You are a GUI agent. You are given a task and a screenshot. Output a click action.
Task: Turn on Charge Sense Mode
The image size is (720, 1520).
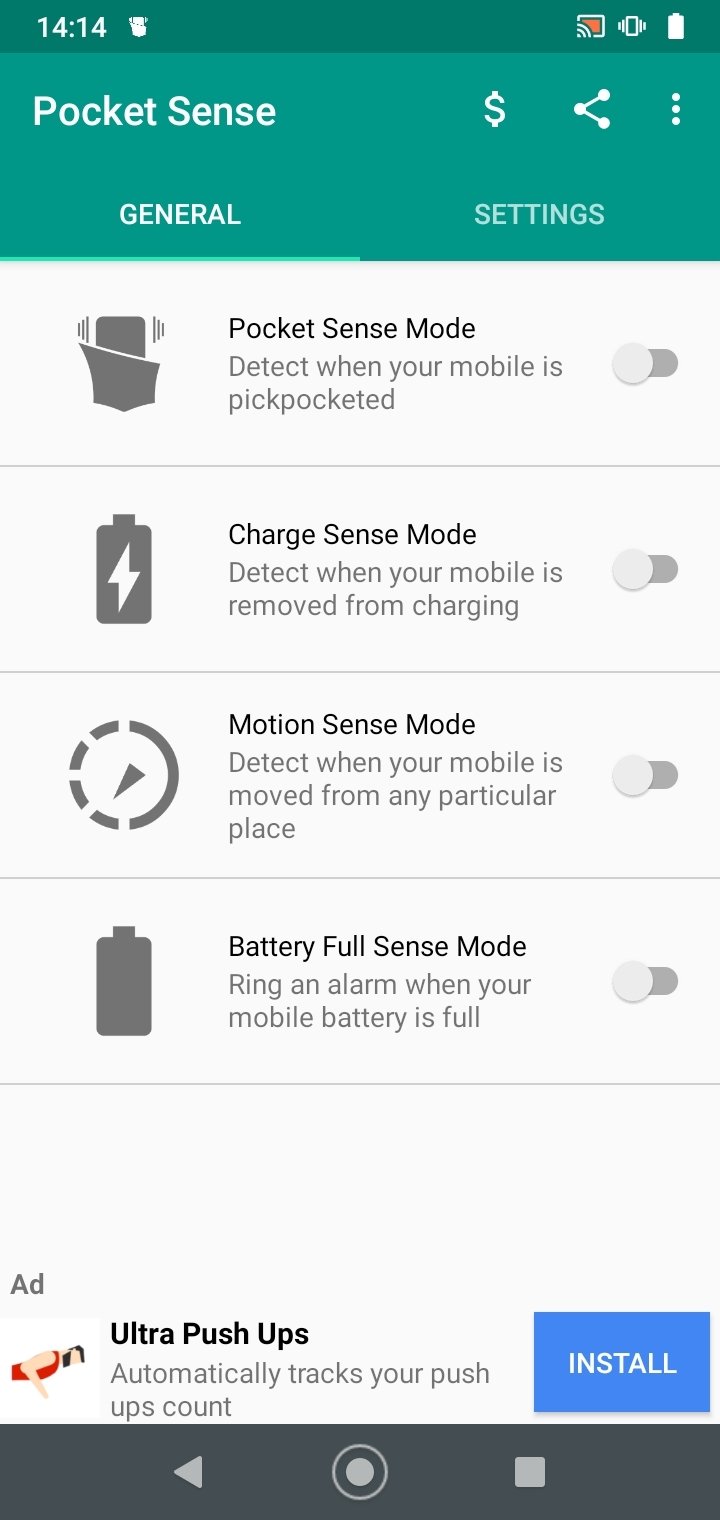click(x=645, y=570)
